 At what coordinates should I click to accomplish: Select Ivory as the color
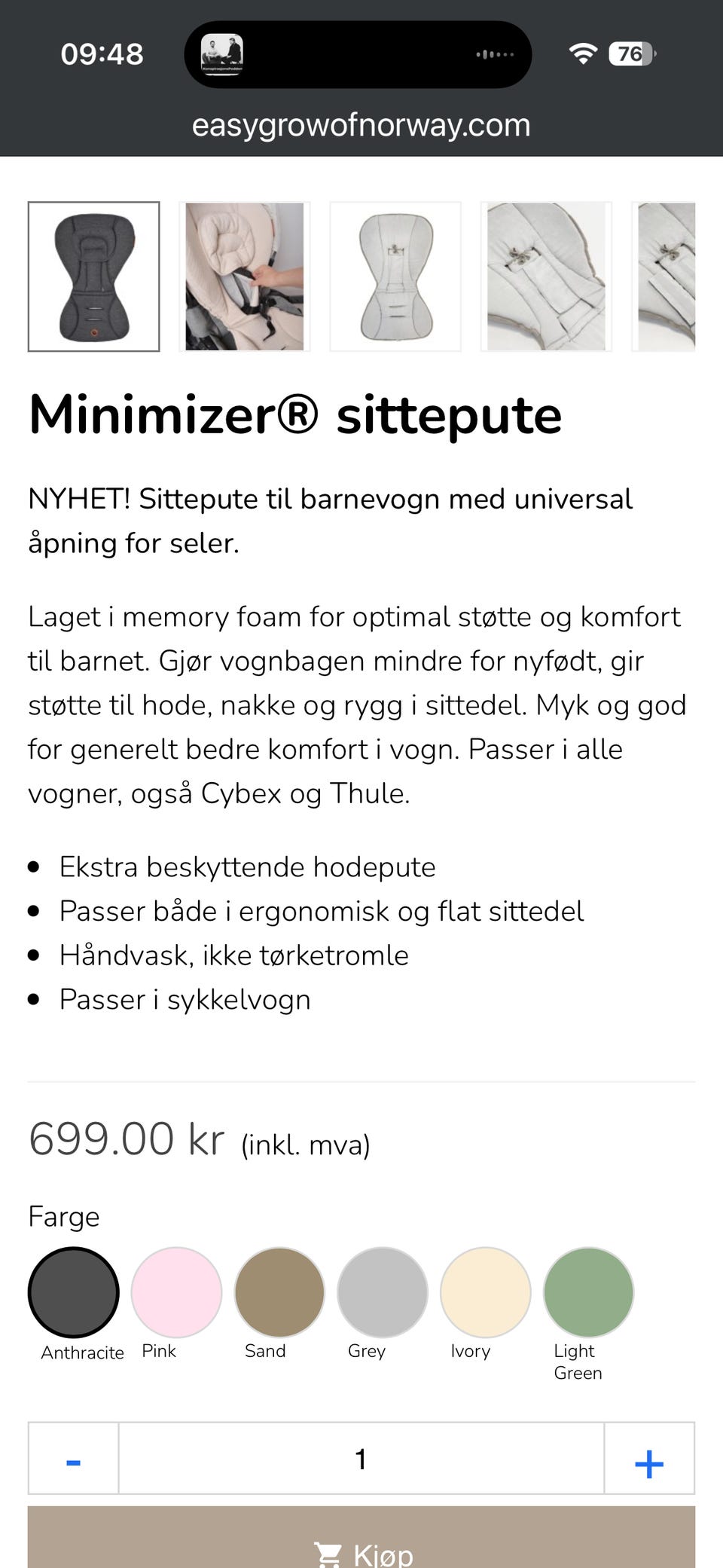tap(486, 1292)
